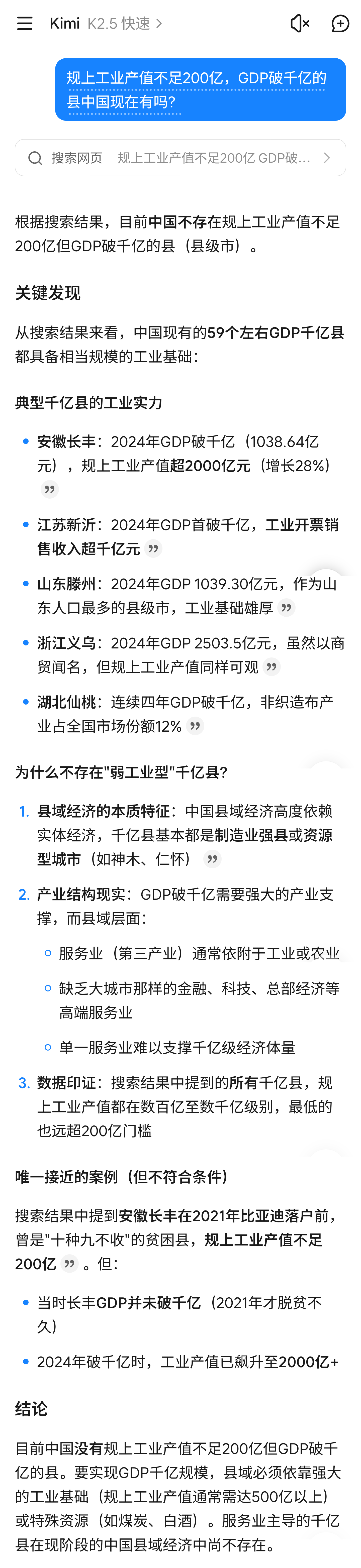Screen dimensions: 361x1568
Task: Open citation quote after 浙江义乌 bullet
Action: pyautogui.click(x=272, y=667)
